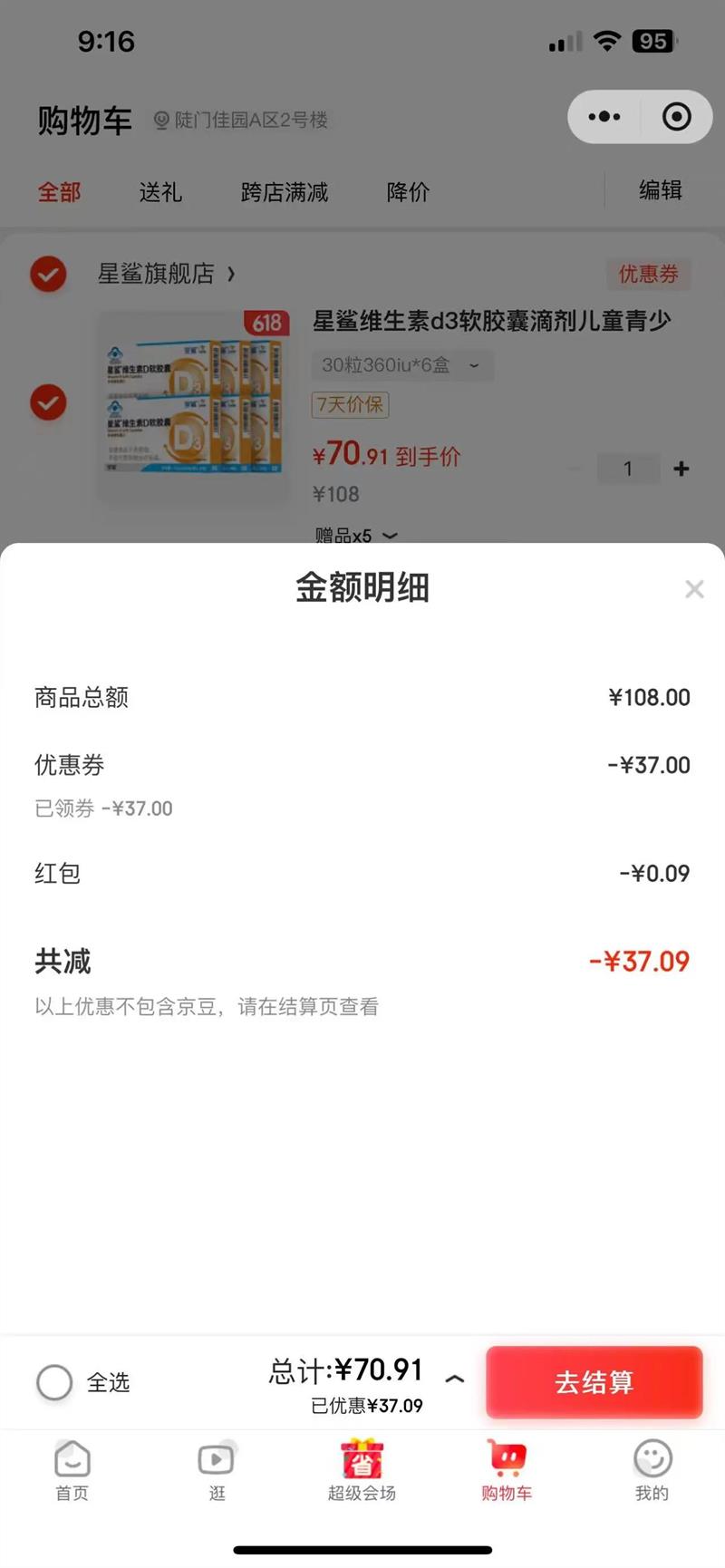
Task: Collapse the total price details arrow
Action: (455, 1379)
